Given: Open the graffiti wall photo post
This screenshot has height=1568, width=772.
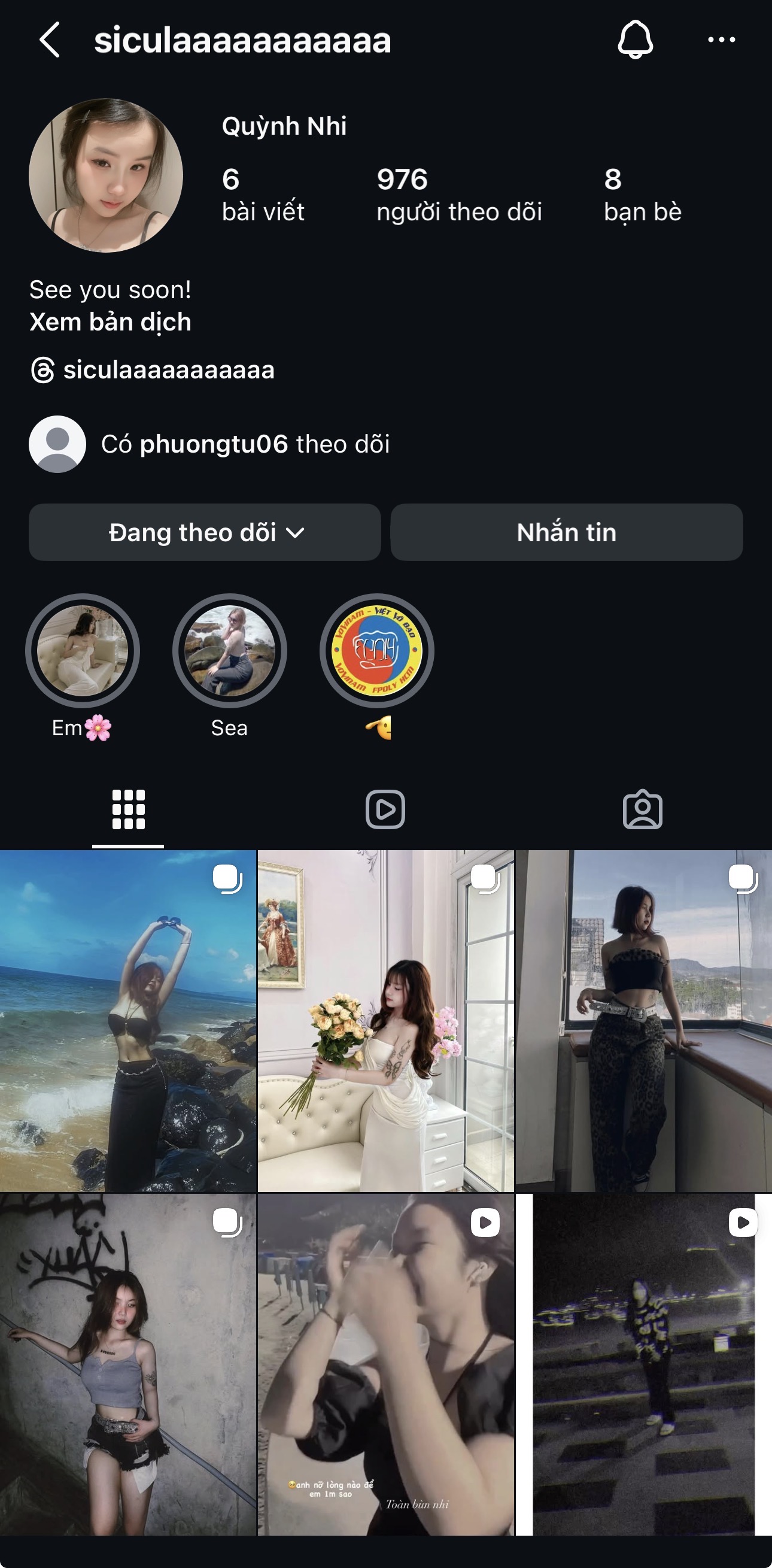Looking at the screenshot, I should 127,1364.
